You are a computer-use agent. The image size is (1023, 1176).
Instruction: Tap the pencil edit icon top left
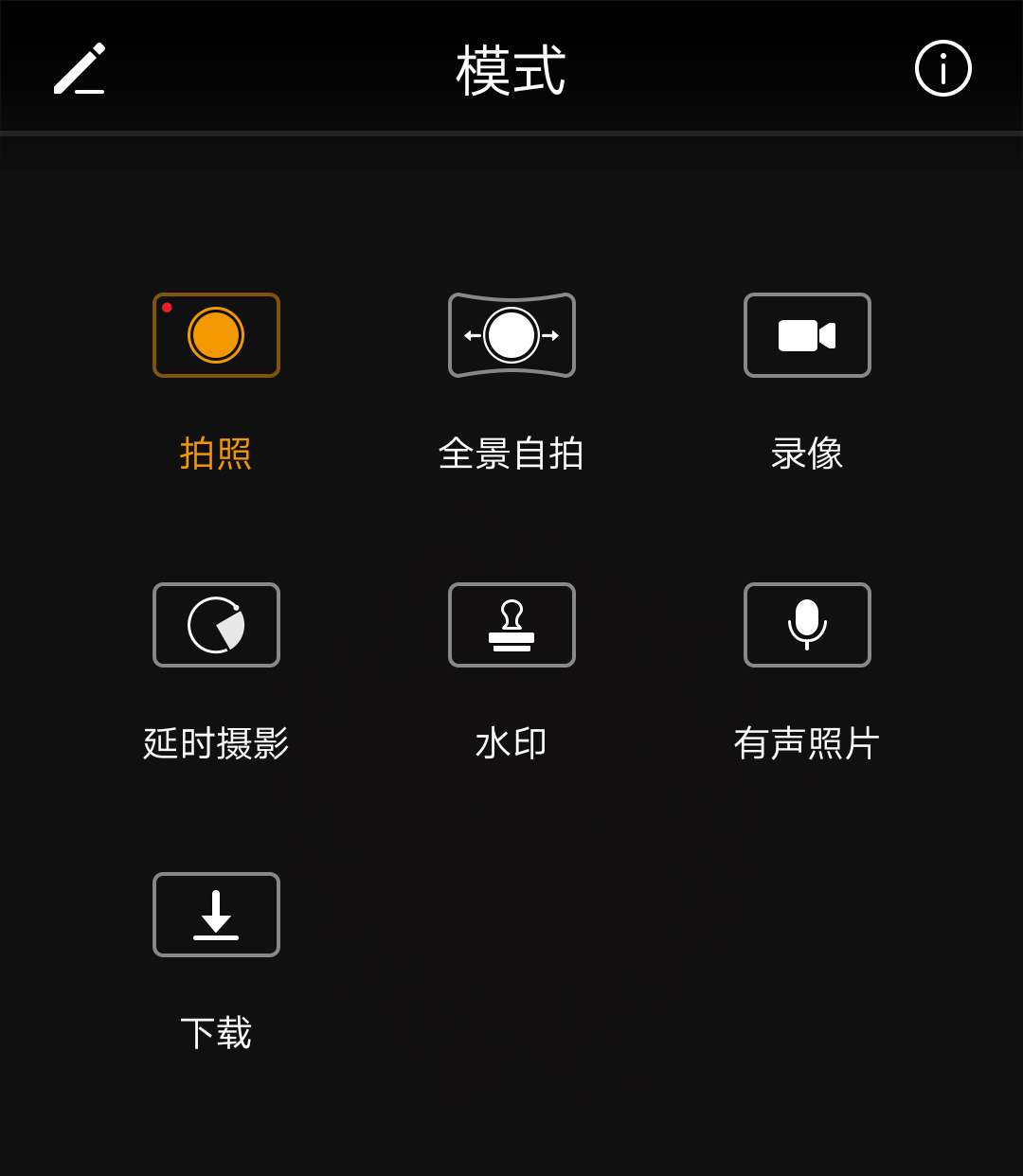tap(80, 68)
